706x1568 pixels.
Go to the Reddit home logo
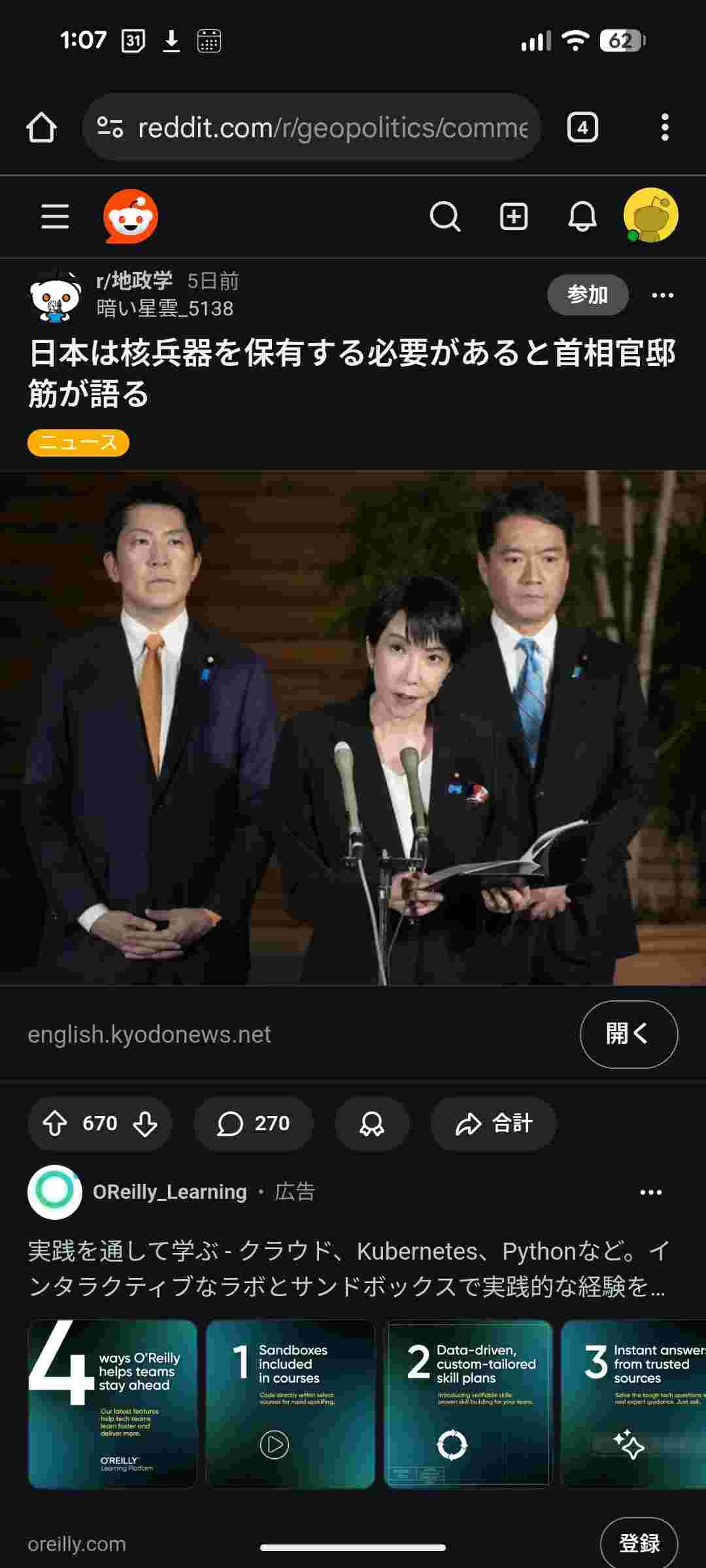pos(131,216)
